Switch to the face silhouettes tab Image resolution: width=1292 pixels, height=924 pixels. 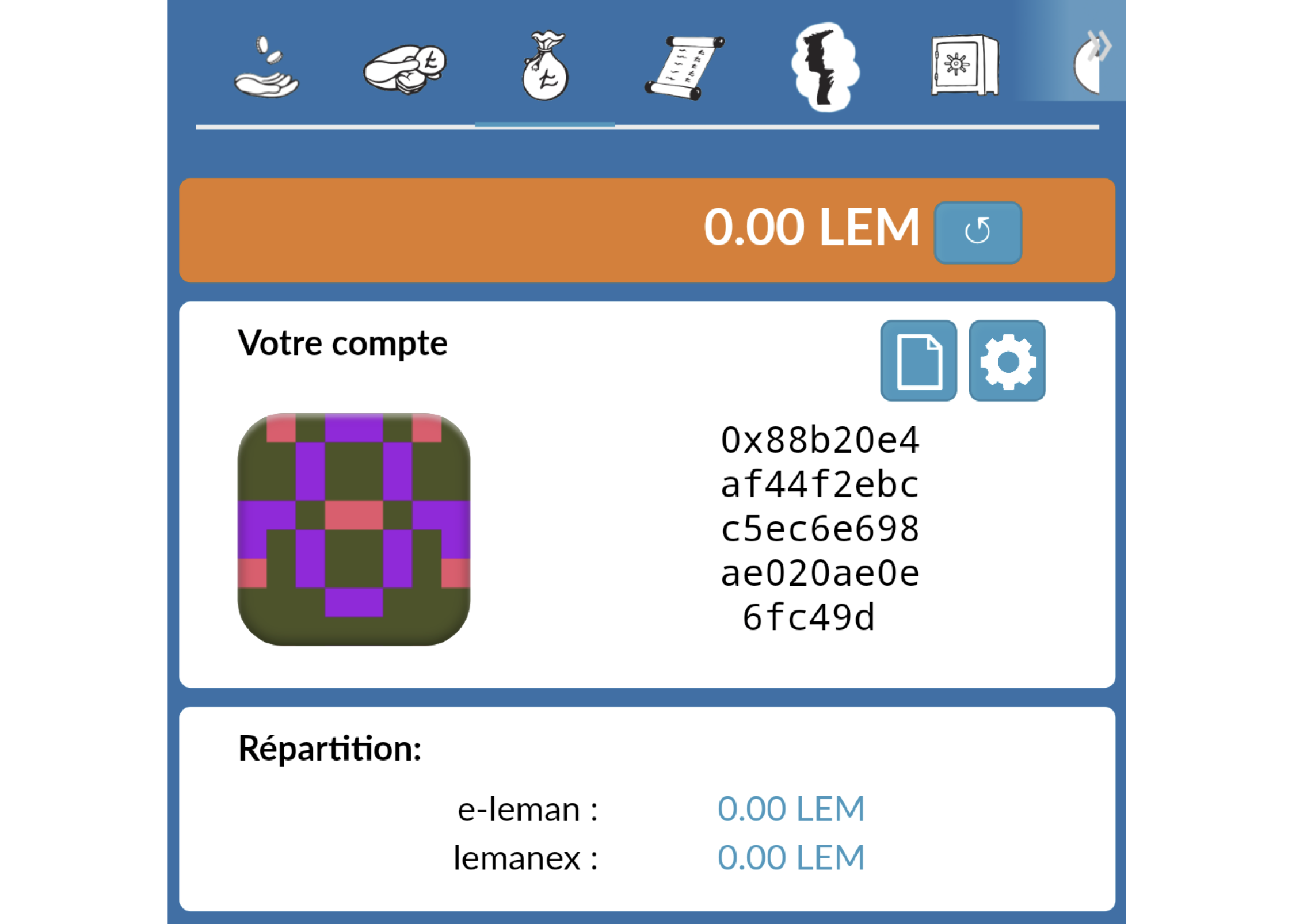click(825, 67)
